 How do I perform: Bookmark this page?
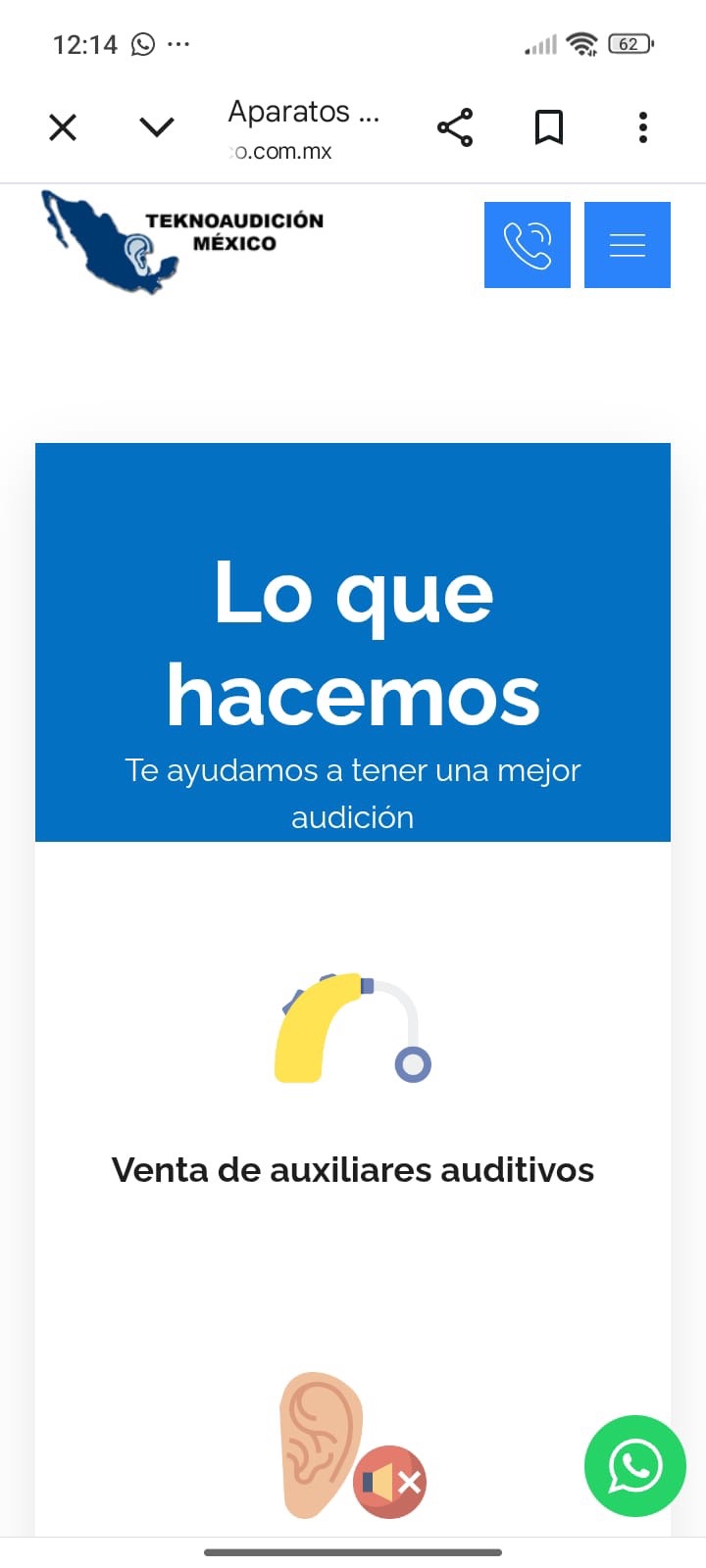pos(549,127)
